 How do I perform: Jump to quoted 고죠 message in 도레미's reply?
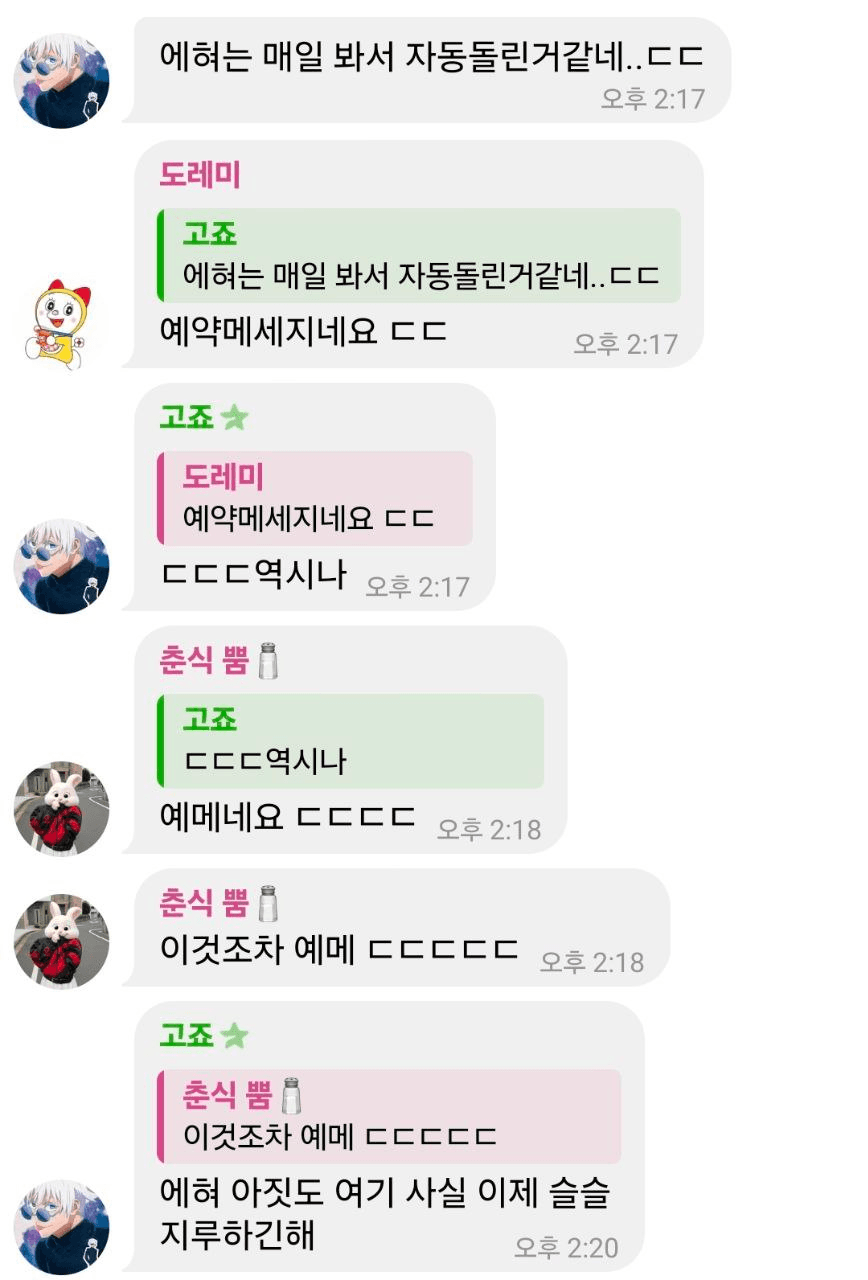pos(419,255)
